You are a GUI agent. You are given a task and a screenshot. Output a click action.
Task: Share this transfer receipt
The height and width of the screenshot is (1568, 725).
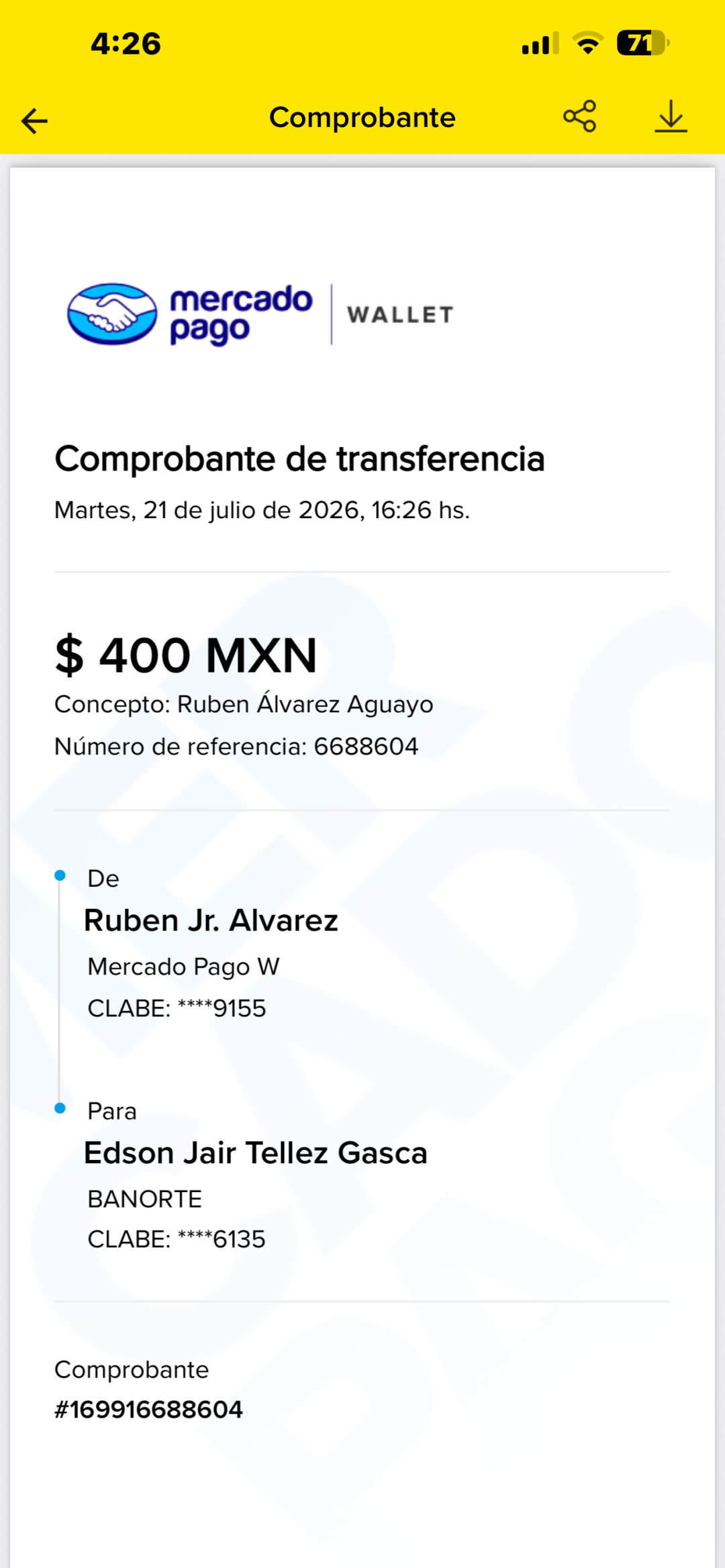(580, 117)
